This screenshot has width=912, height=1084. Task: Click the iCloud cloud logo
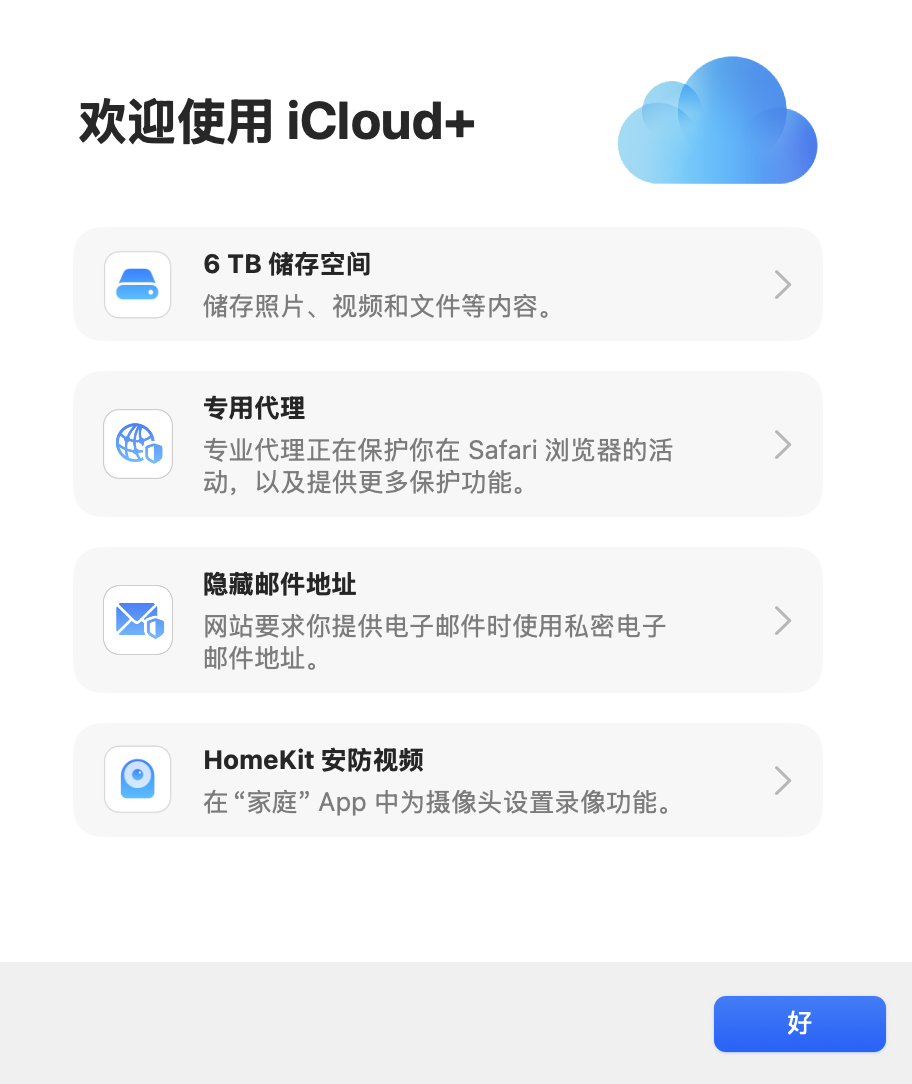[x=717, y=120]
